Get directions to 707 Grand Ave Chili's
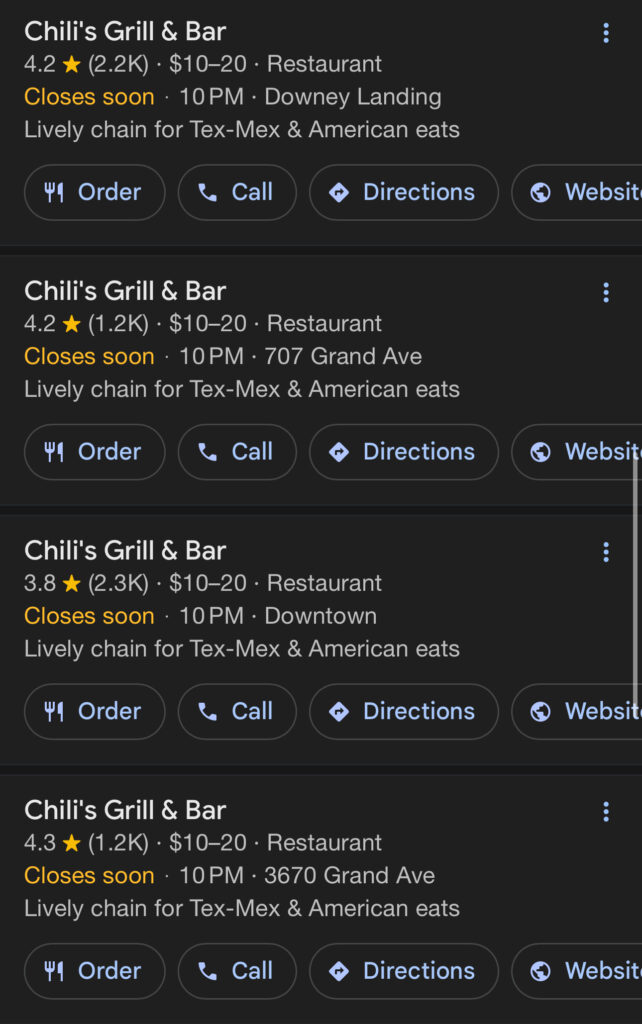Image resolution: width=642 pixels, height=1024 pixels. 403,452
